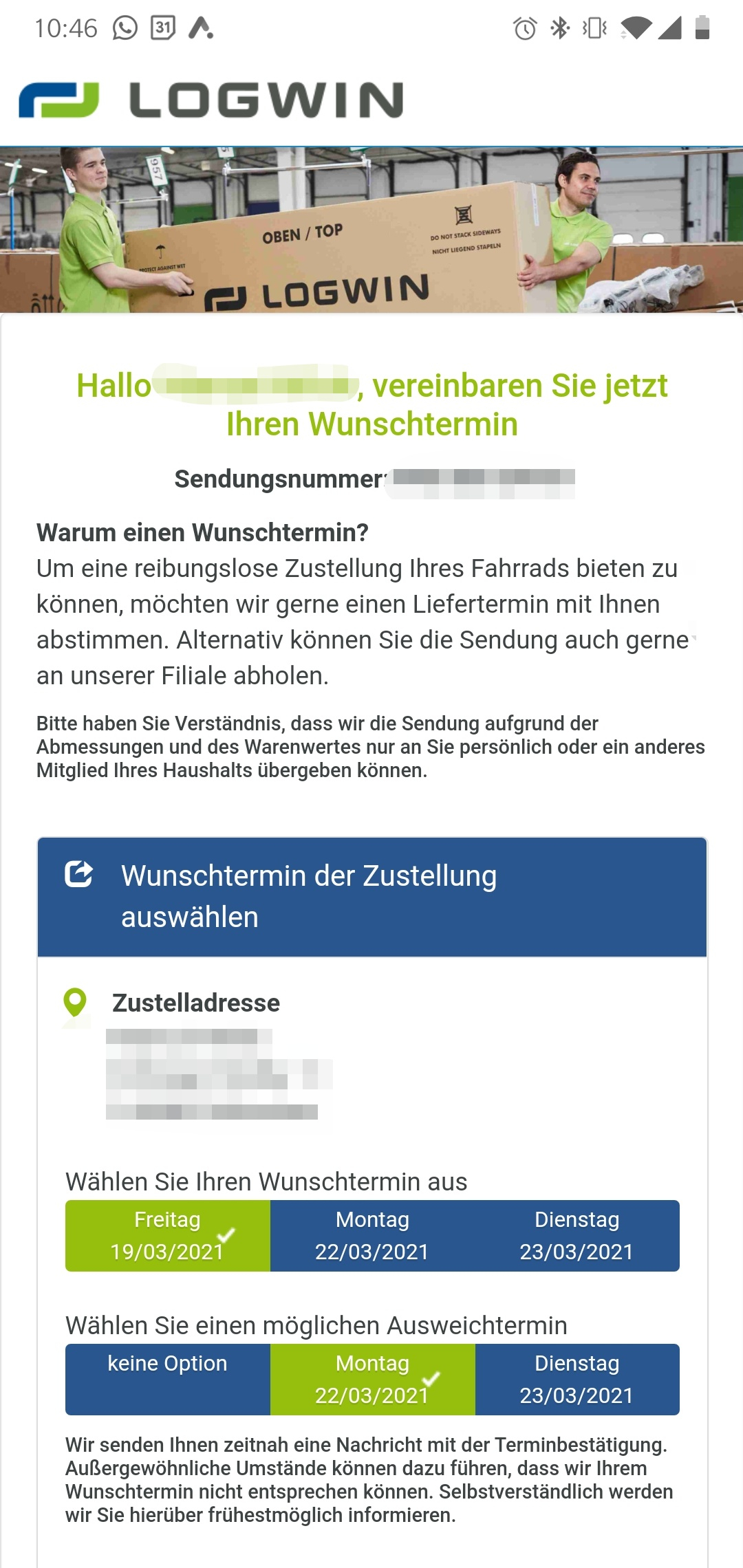The height and width of the screenshot is (1568, 743).
Task: Pick Dienstag 23/03/2021 as Ausweichtermin
Action: [x=577, y=1379]
